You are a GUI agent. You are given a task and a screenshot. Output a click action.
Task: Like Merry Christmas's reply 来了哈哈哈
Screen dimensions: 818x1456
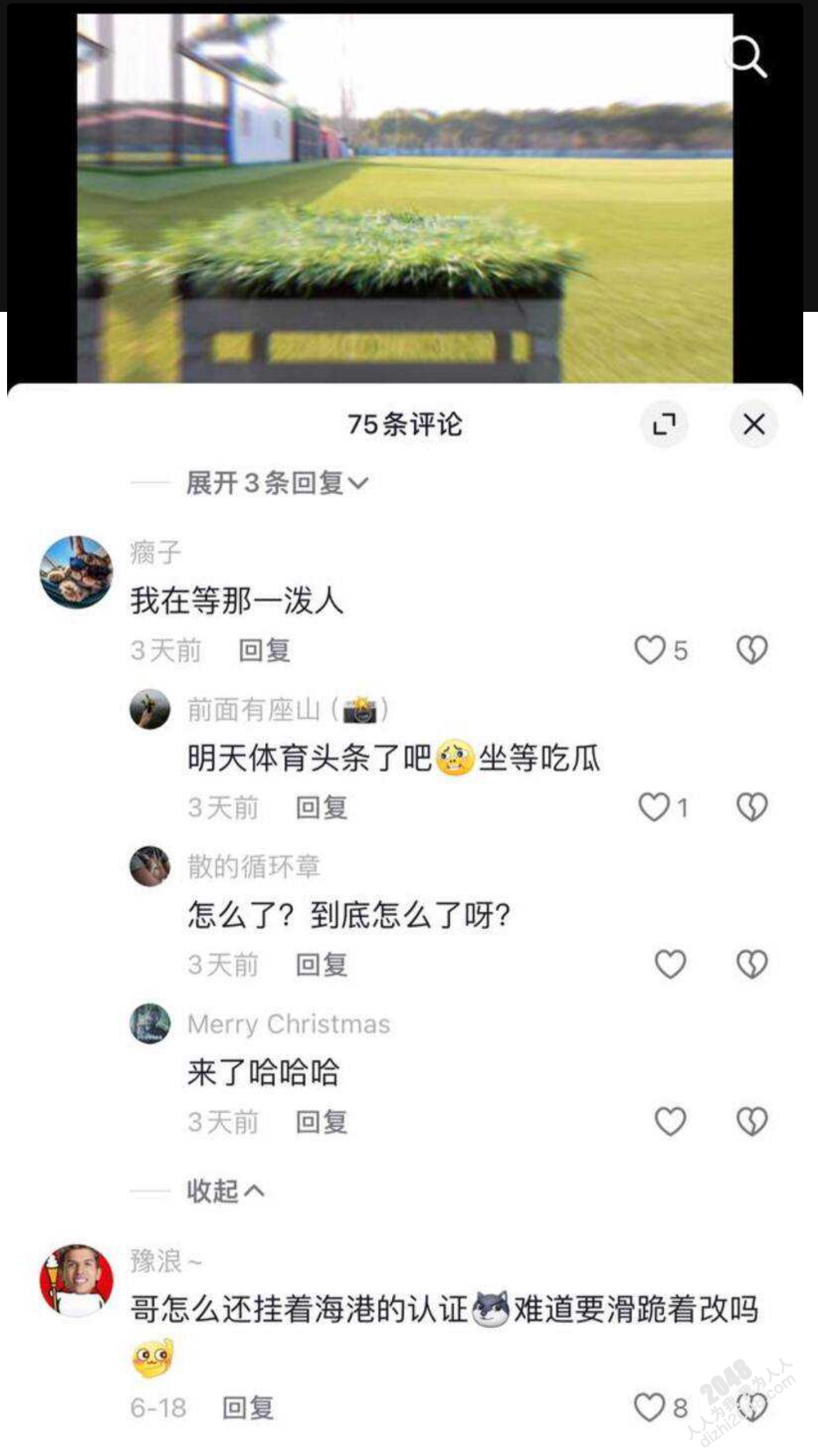pos(669,1121)
